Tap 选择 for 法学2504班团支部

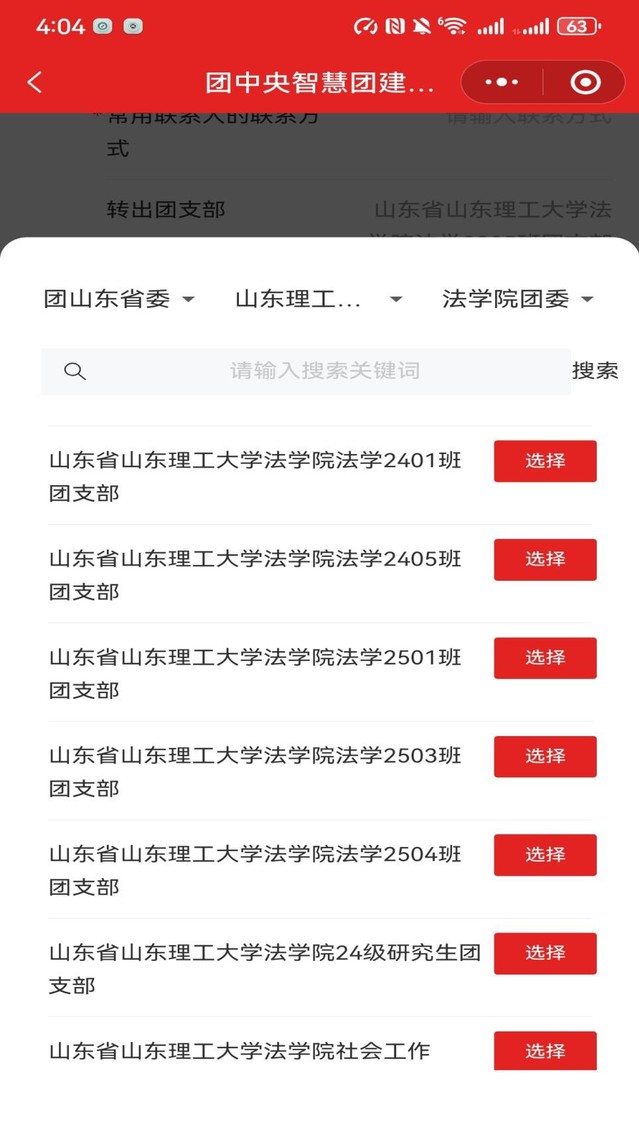[x=545, y=855]
